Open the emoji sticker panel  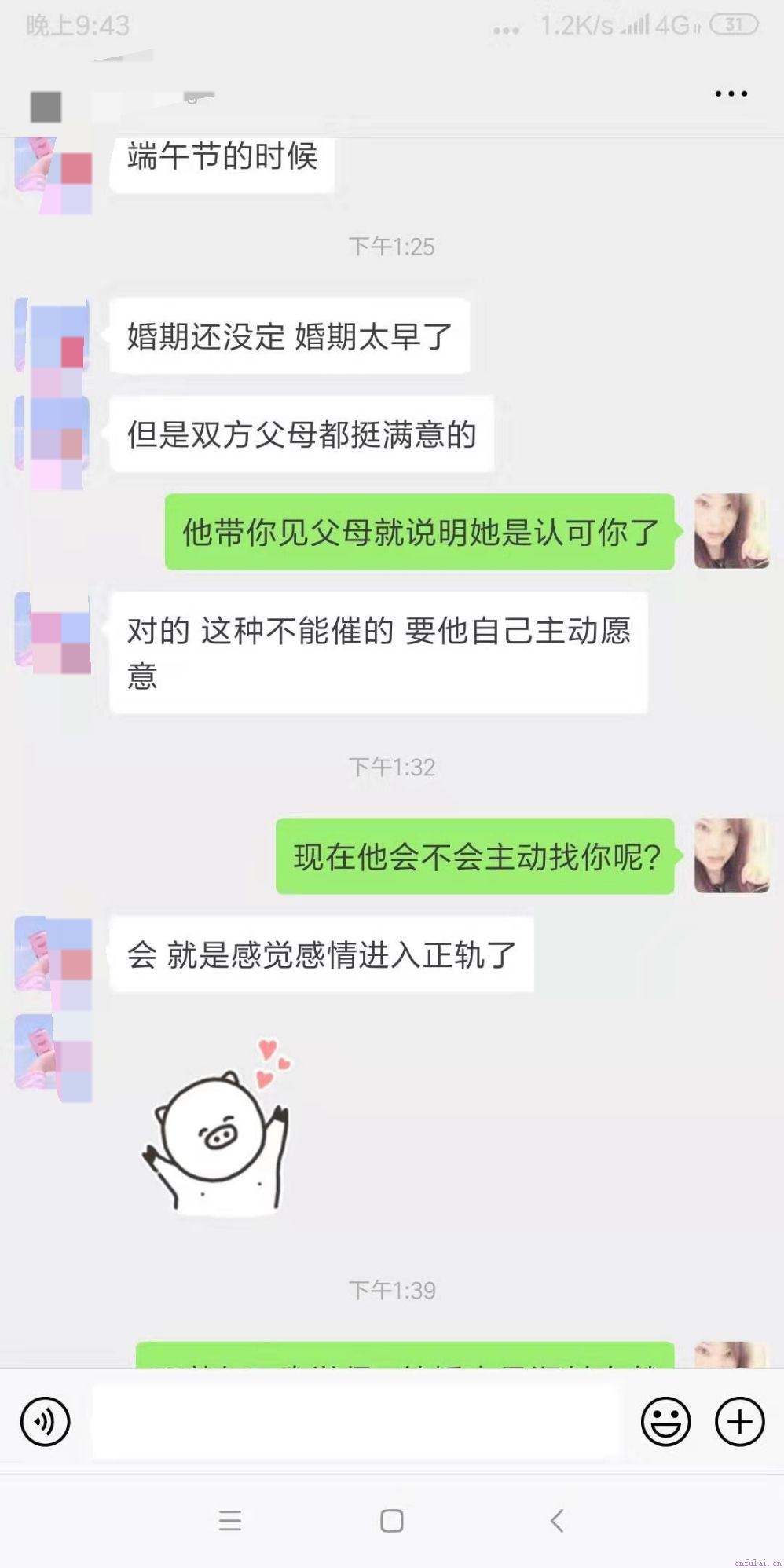665,1421
